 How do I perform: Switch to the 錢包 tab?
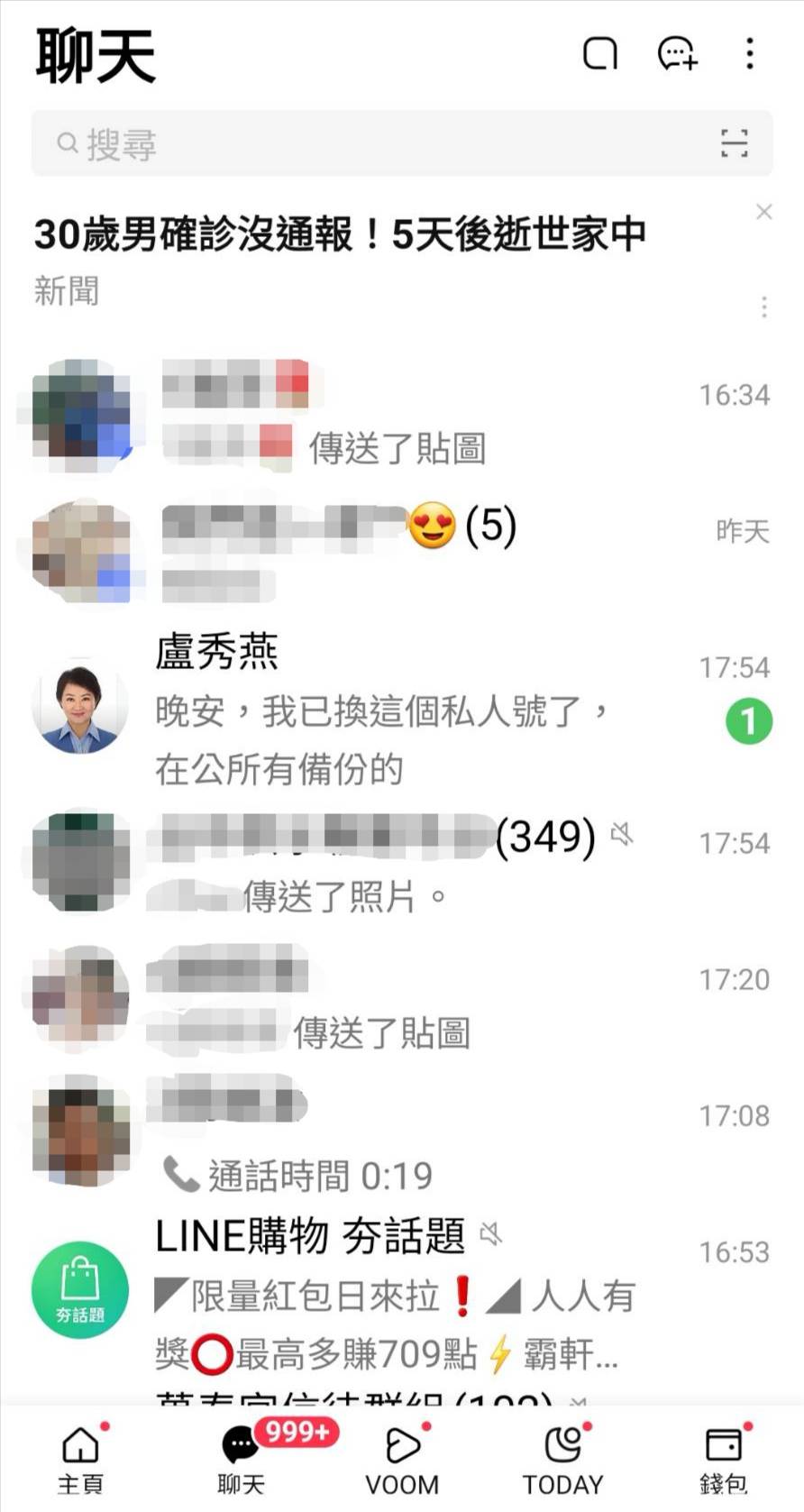coord(723,1459)
